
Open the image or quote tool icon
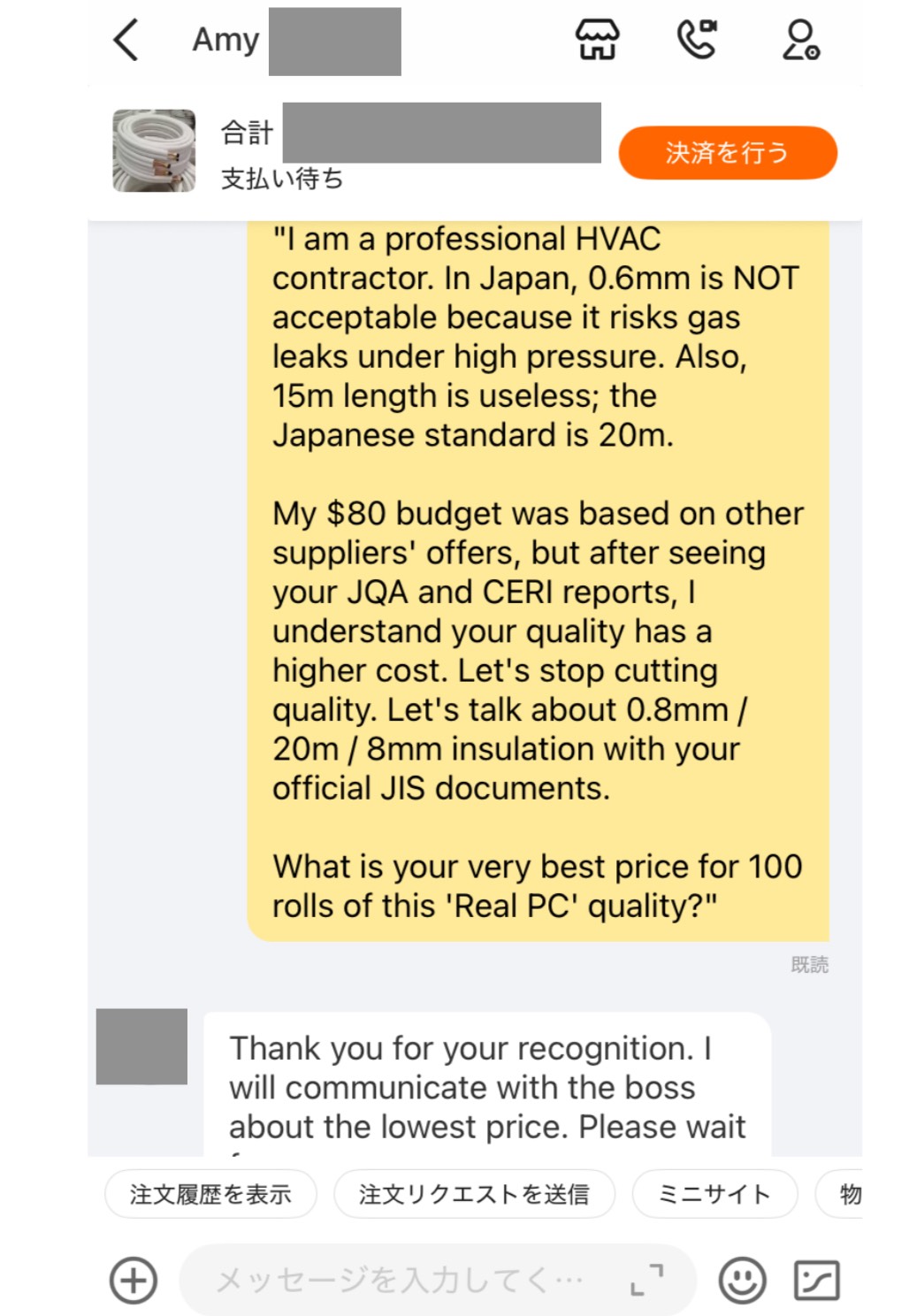click(x=817, y=1280)
